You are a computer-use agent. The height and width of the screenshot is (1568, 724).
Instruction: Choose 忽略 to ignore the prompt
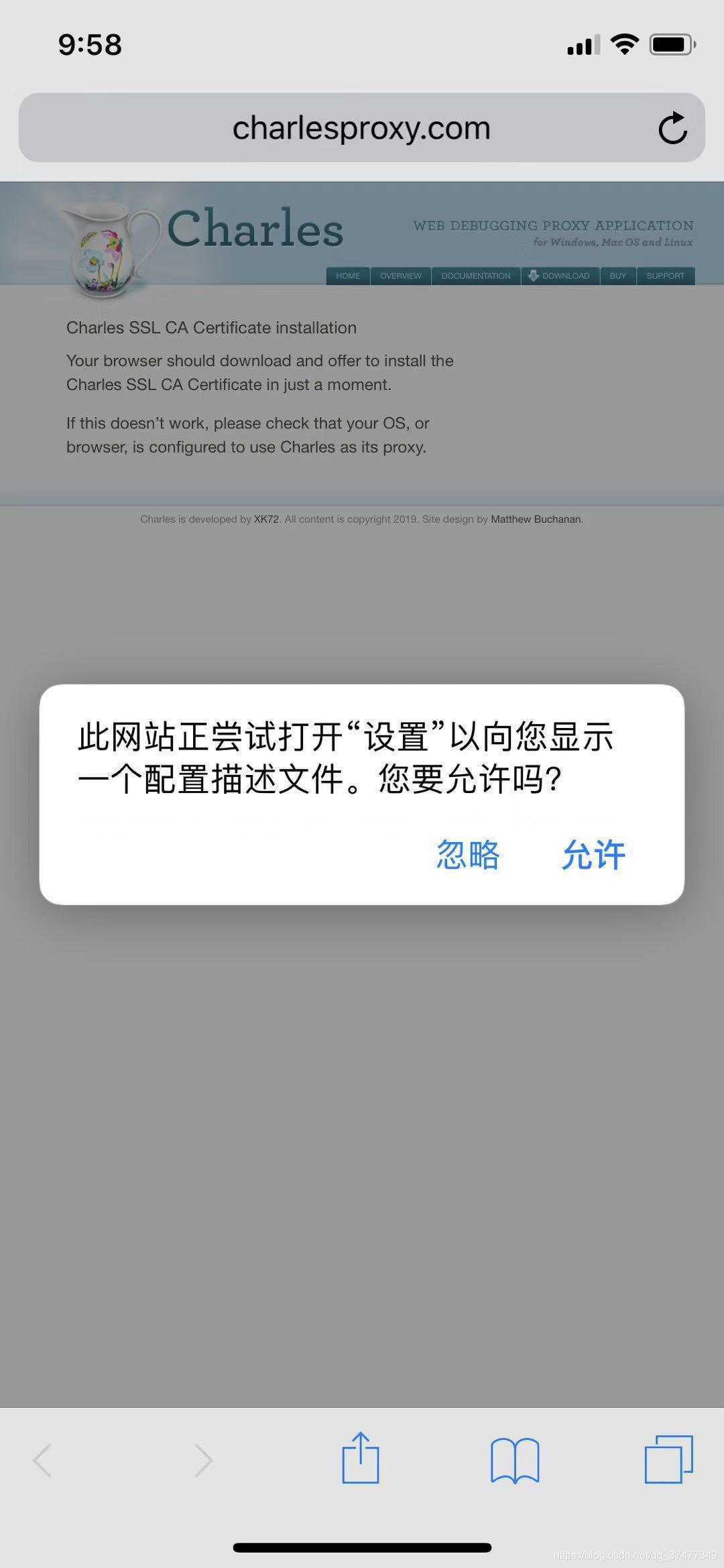(468, 855)
